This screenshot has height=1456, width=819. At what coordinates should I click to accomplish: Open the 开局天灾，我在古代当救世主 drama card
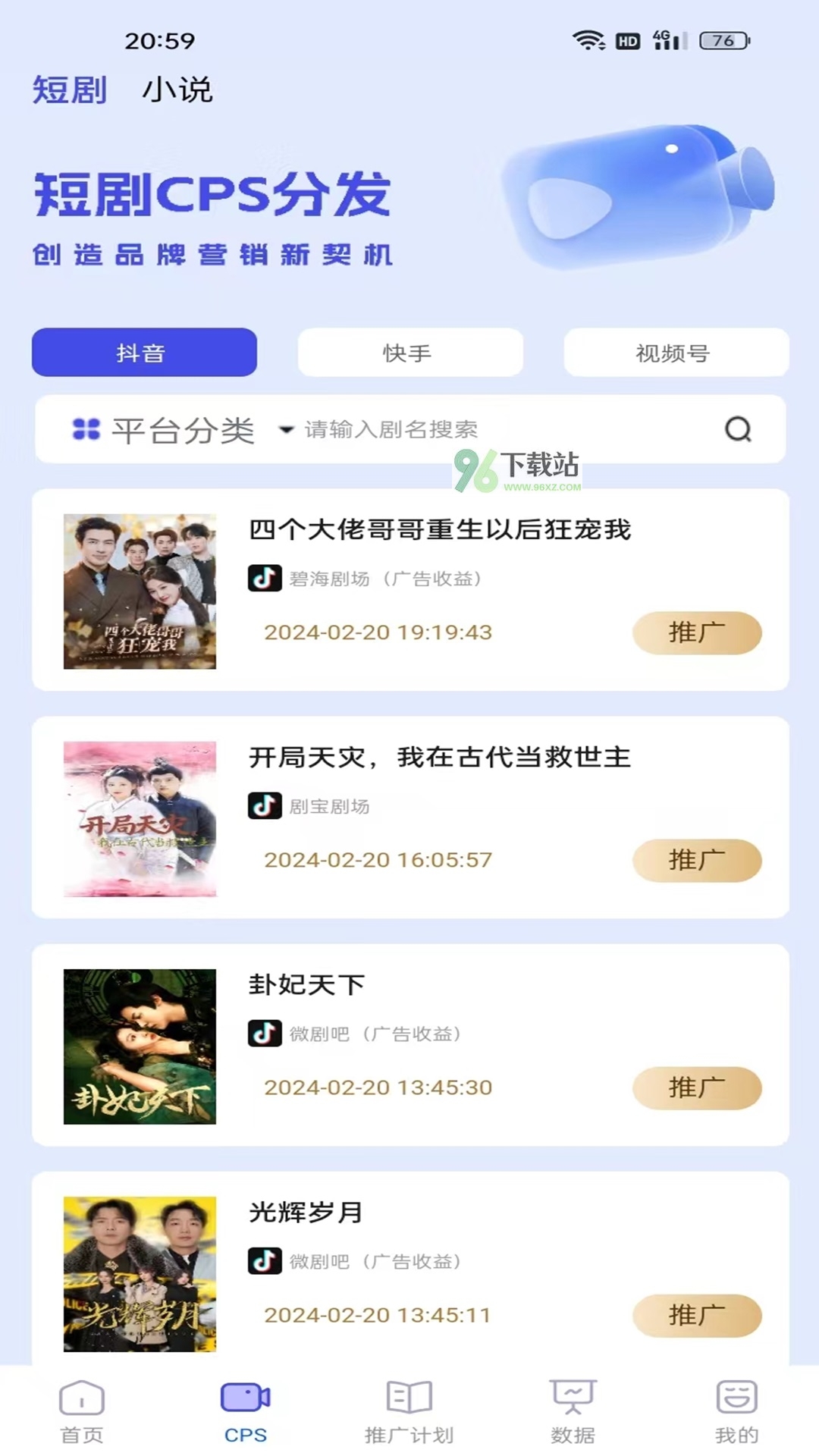tap(440, 758)
